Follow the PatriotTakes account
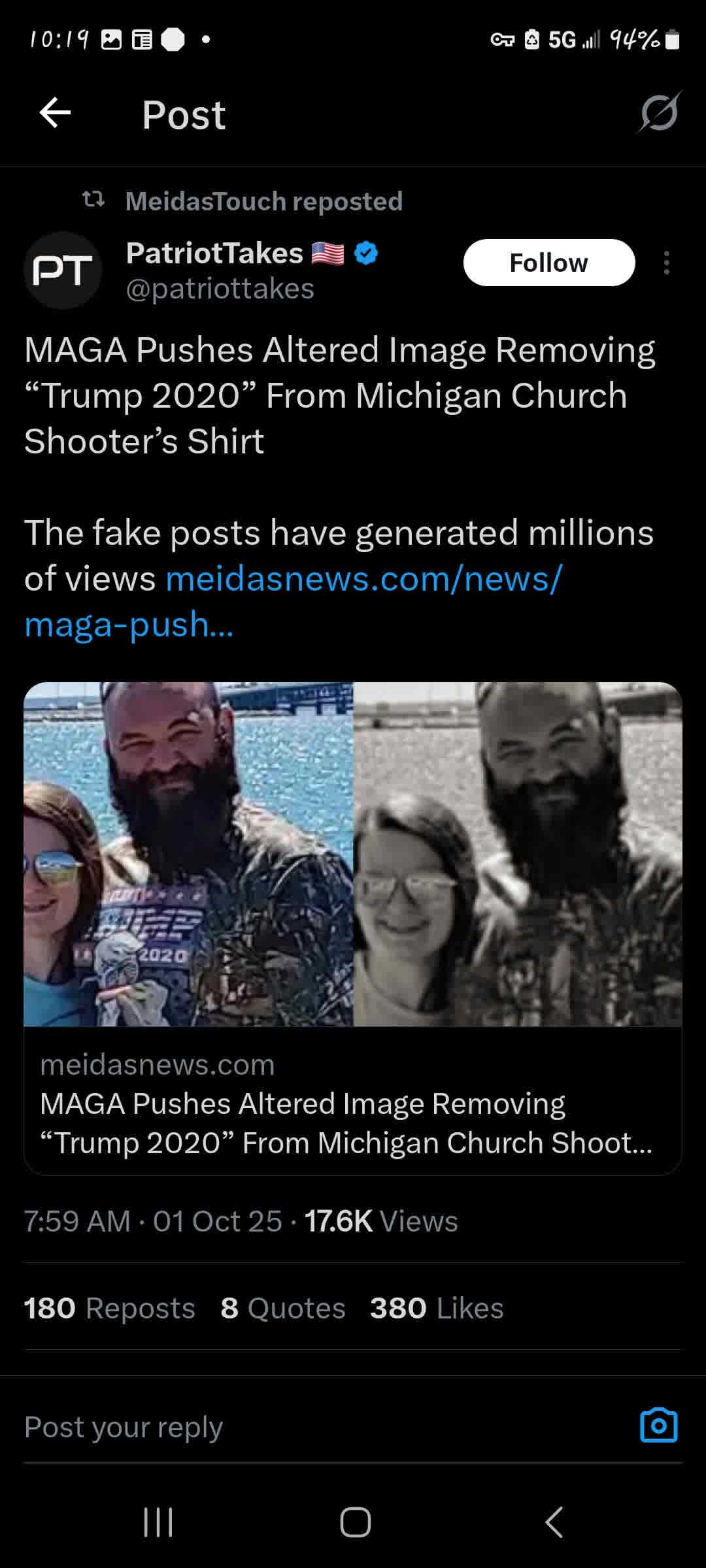706x1568 pixels. pos(548,263)
